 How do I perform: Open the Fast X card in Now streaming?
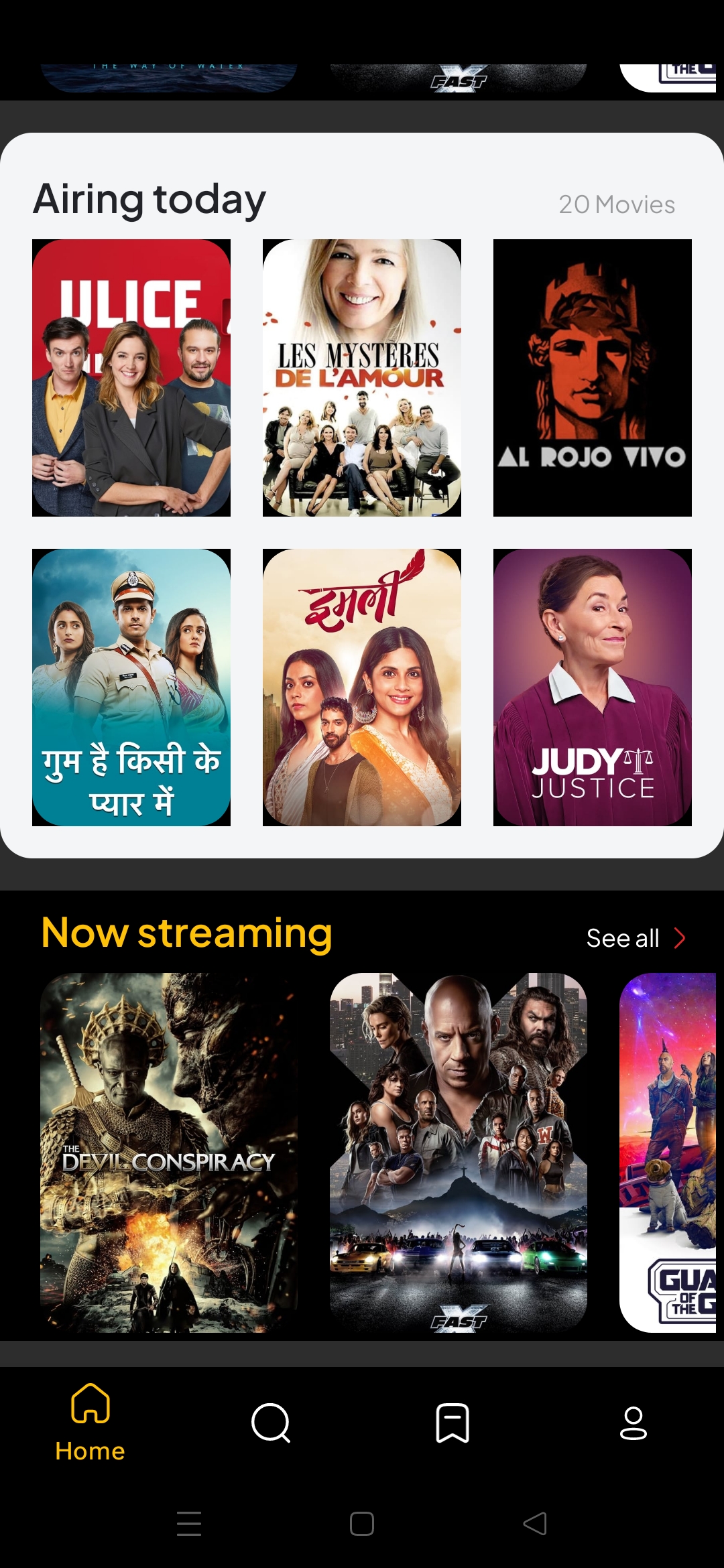(459, 1153)
